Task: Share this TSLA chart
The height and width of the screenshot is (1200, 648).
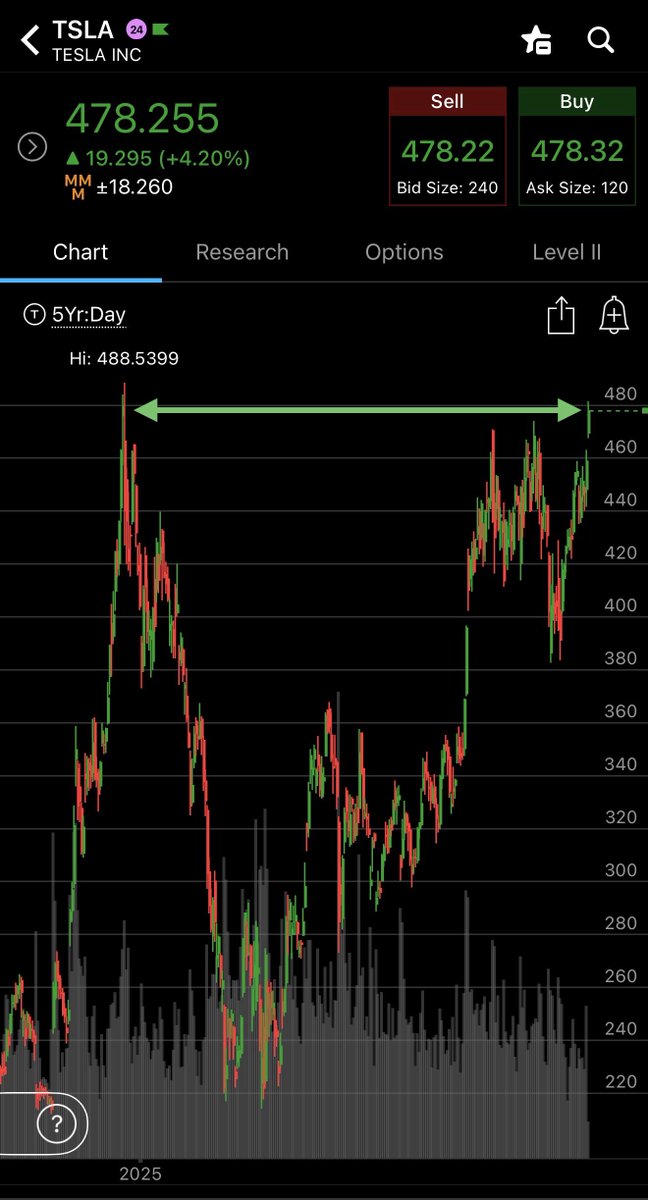Action: click(x=561, y=316)
